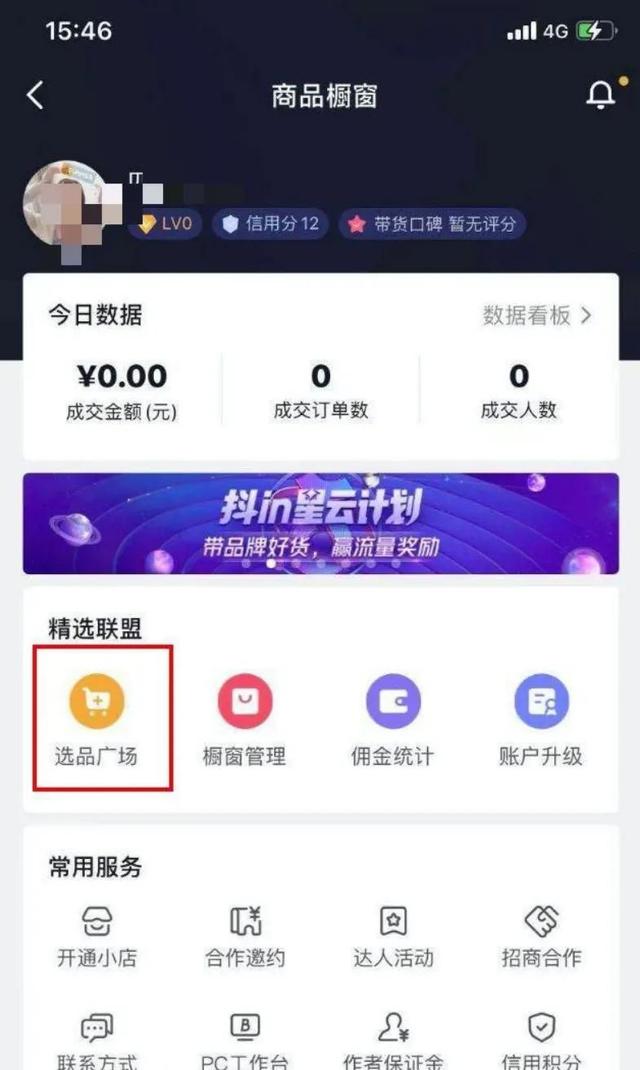Open 账户升级 account upgrade

[541, 718]
